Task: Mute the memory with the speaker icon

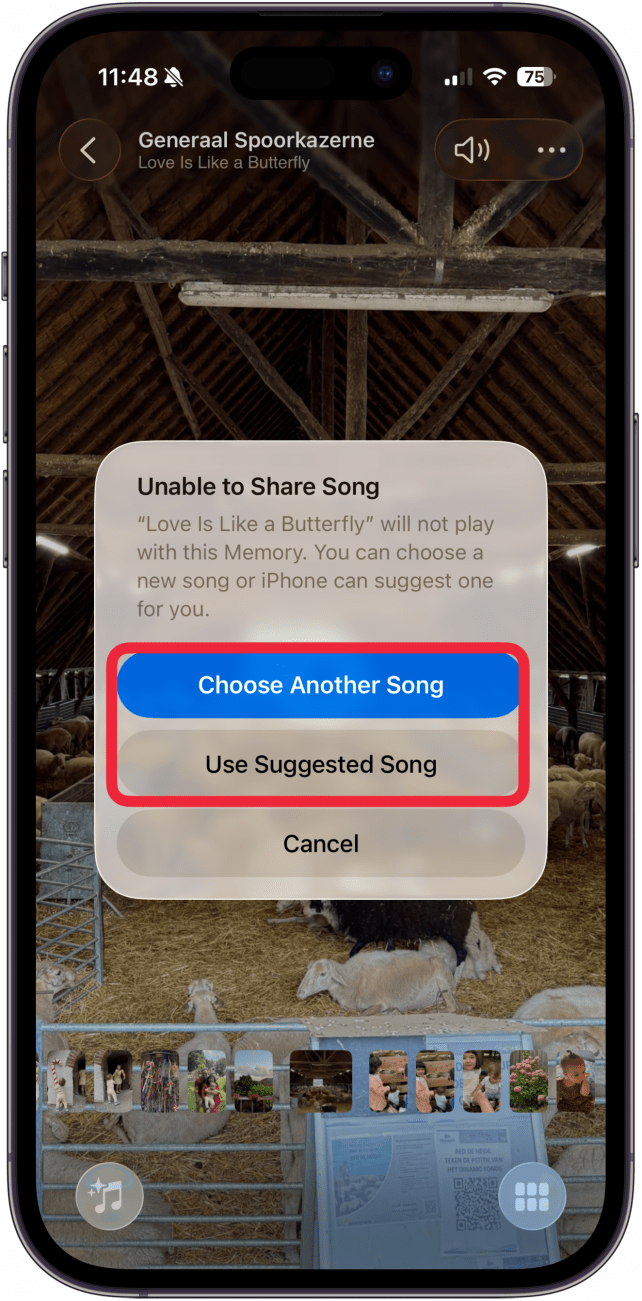Action: tap(472, 150)
